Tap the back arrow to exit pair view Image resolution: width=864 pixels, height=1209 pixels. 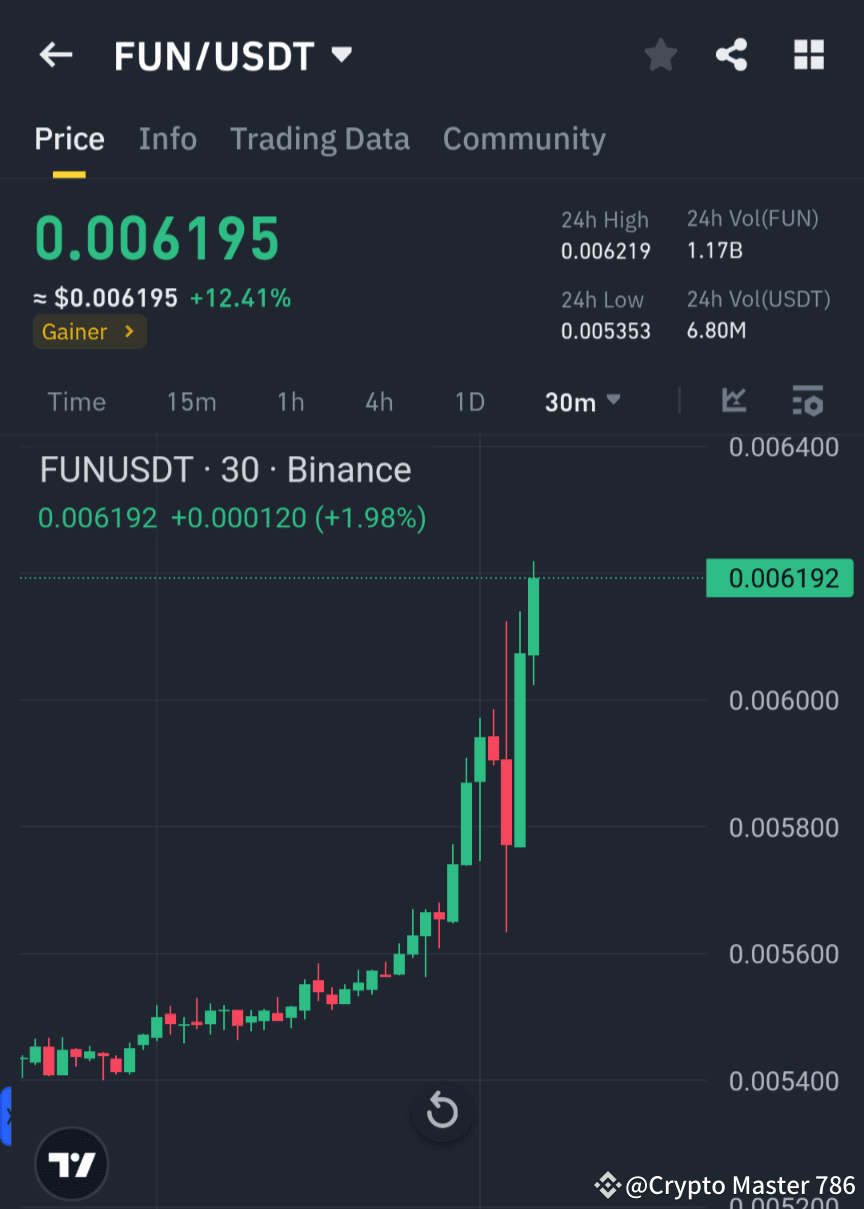[x=55, y=55]
